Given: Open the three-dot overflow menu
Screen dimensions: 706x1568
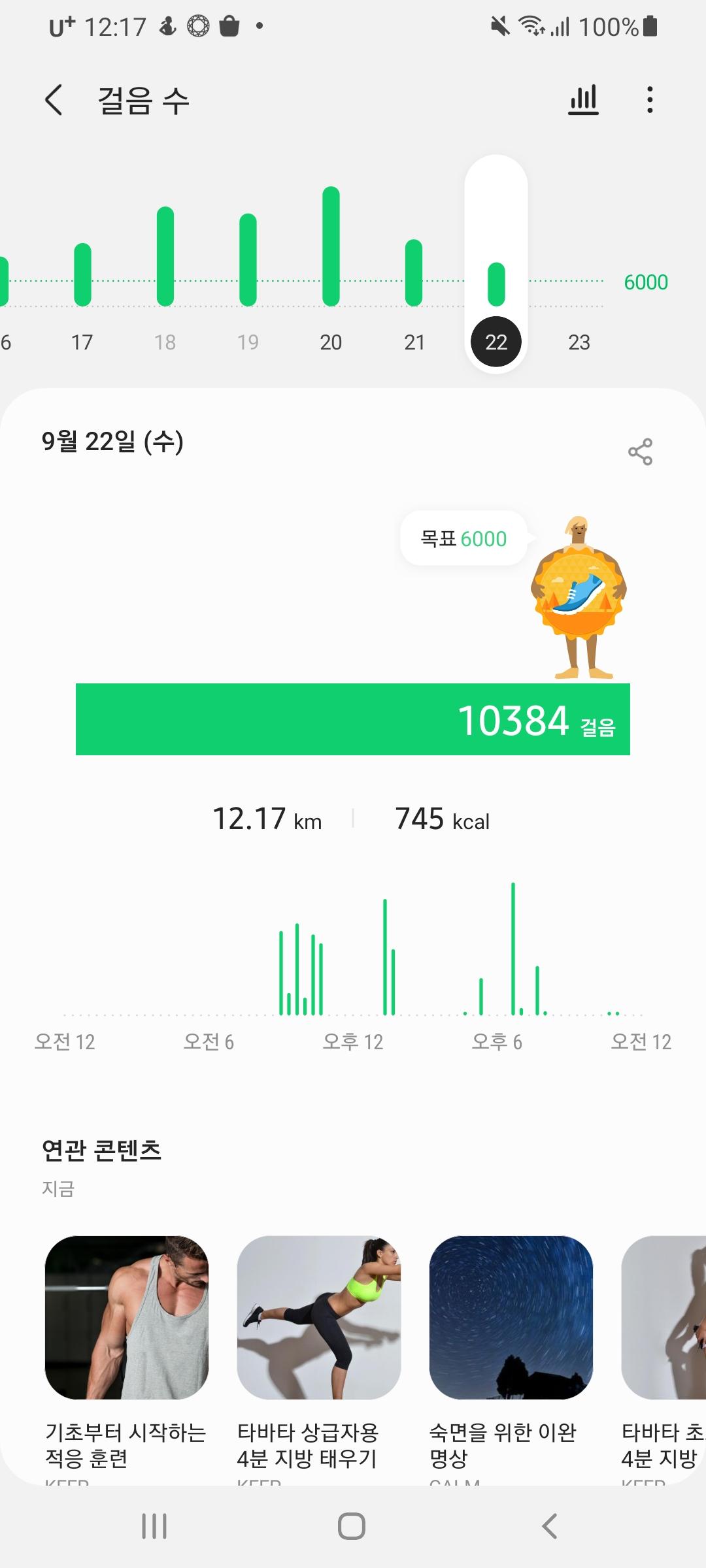Looking at the screenshot, I should 649,100.
